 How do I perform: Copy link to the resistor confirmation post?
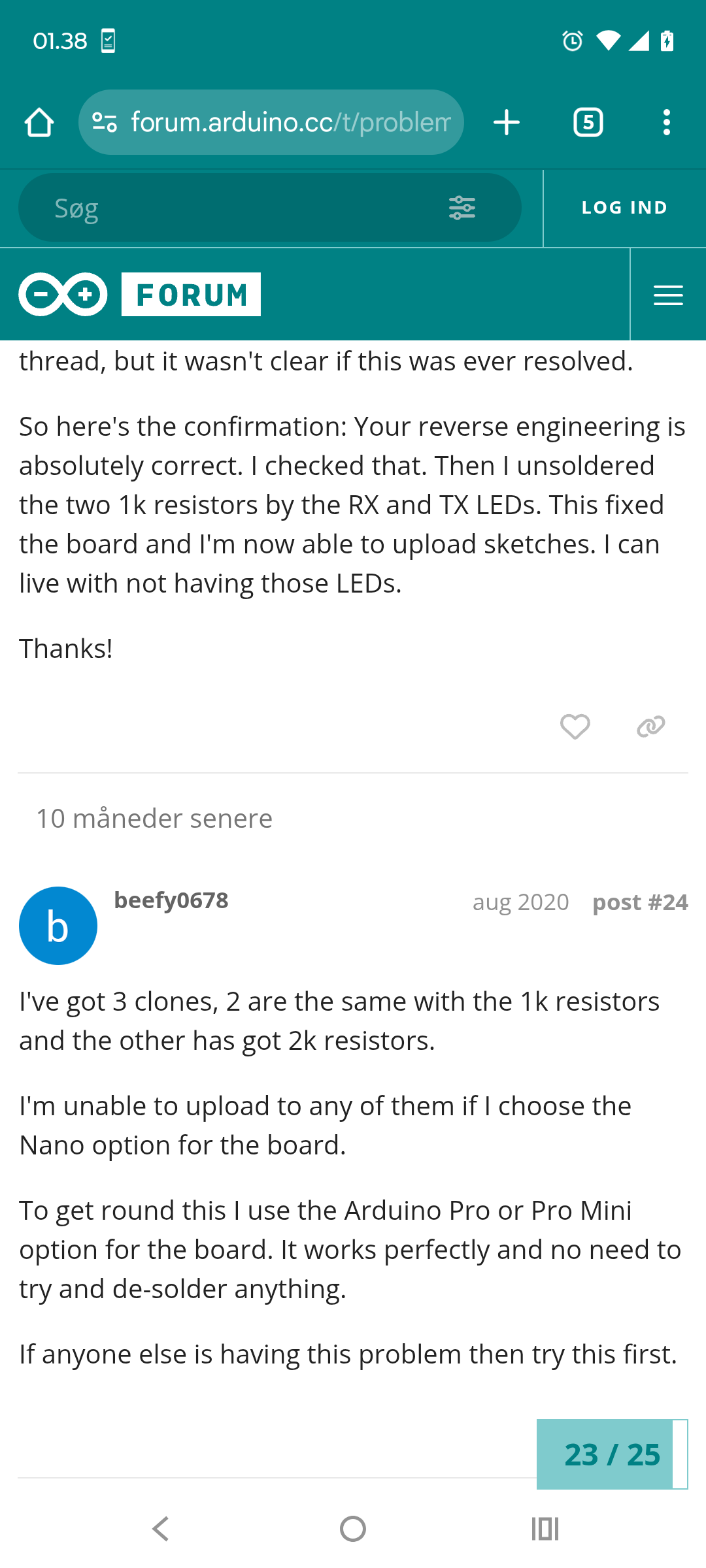tap(651, 727)
